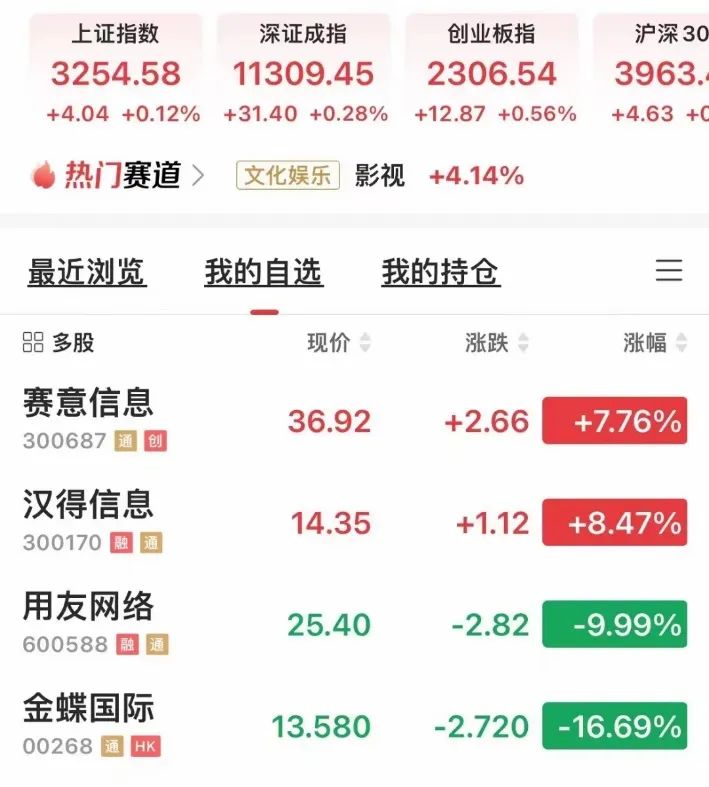Switch to the 我的自选 tab
The width and height of the screenshot is (709, 787).
coord(264,272)
